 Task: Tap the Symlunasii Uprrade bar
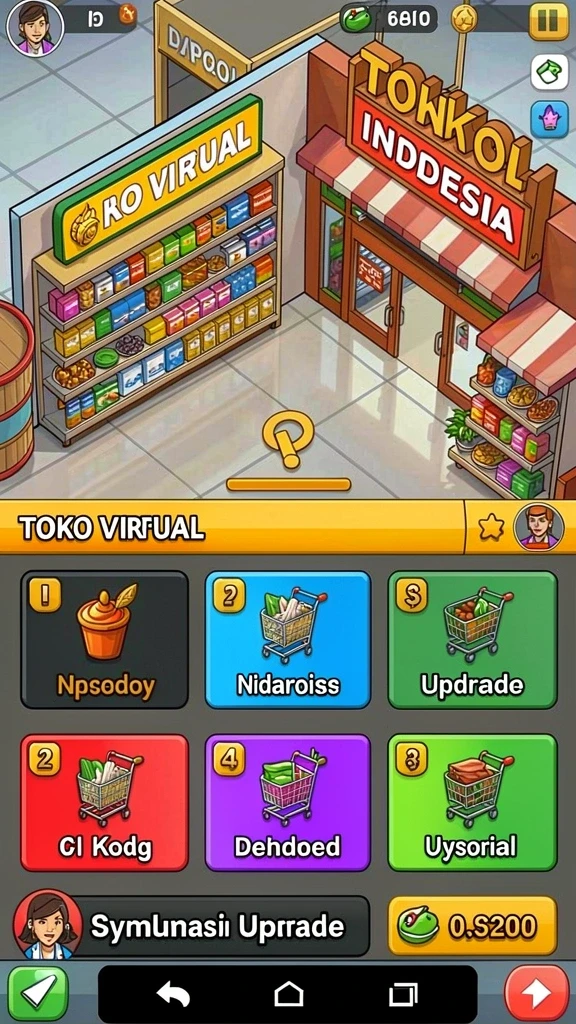191,926
